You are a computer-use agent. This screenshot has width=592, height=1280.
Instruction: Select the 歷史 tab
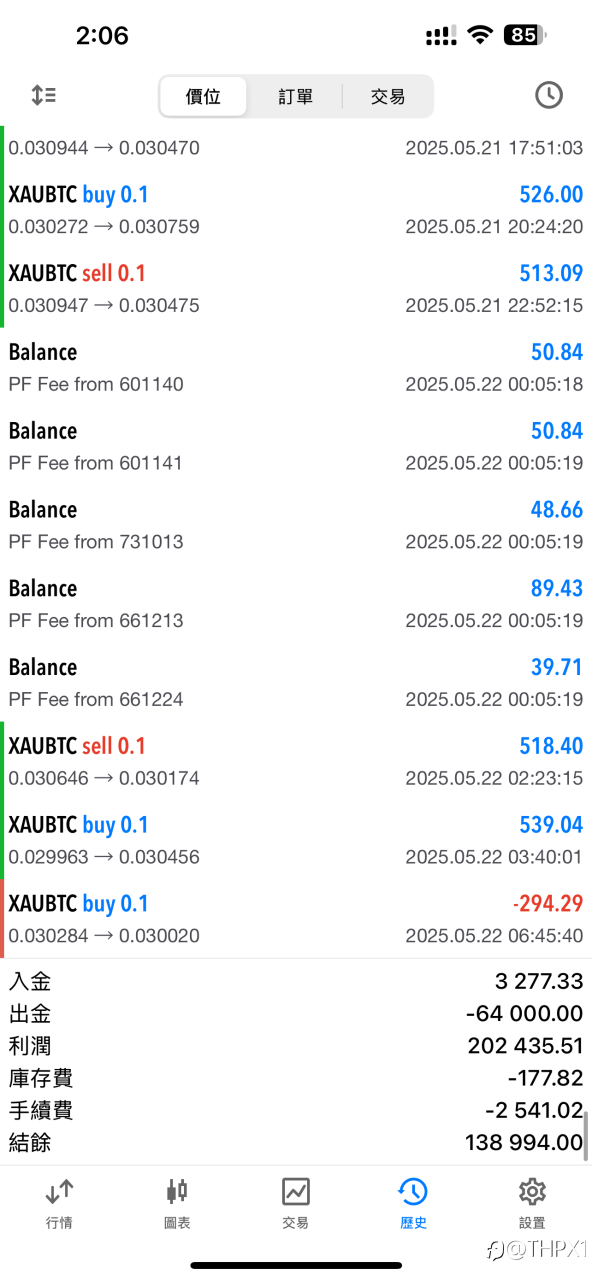click(413, 1203)
